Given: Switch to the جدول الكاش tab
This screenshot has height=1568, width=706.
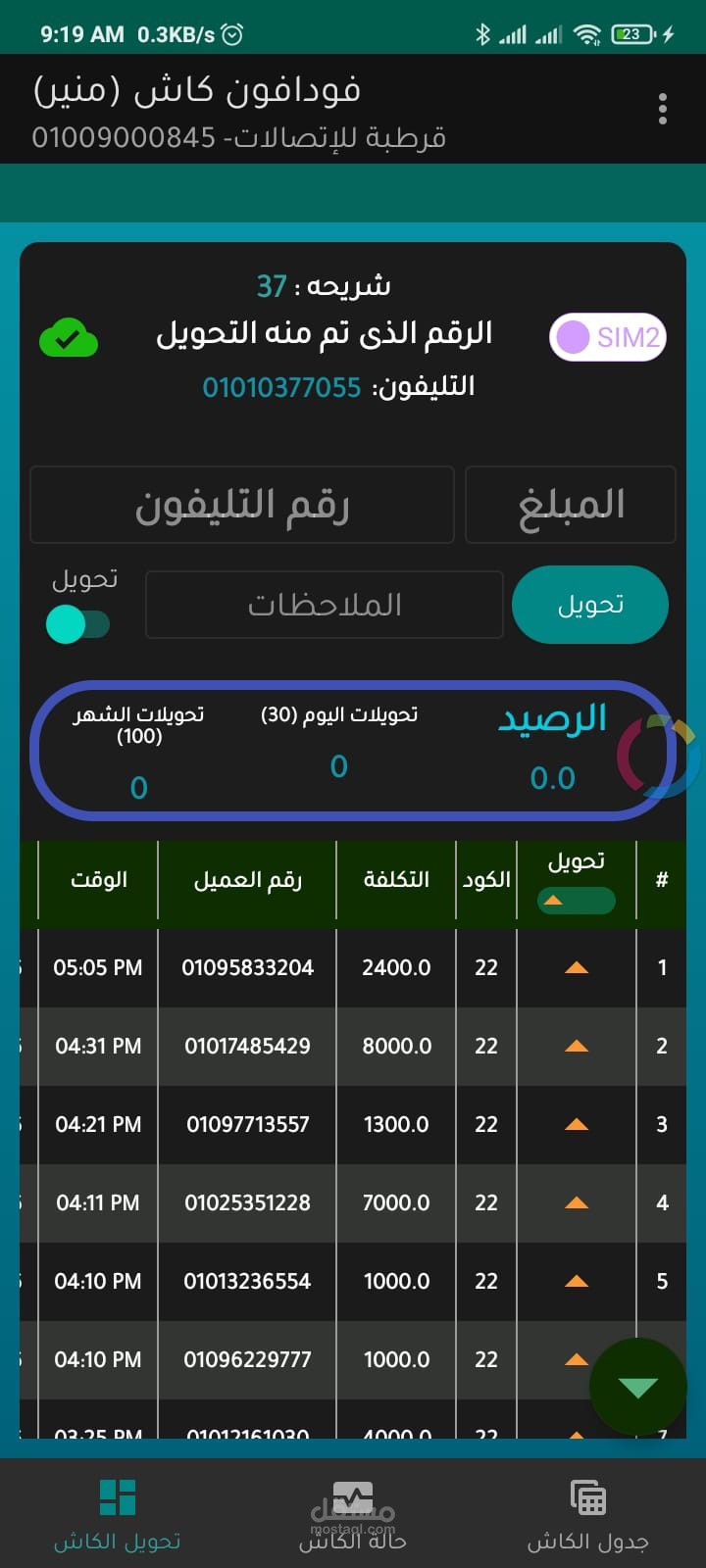Looking at the screenshot, I should pos(587,1515).
